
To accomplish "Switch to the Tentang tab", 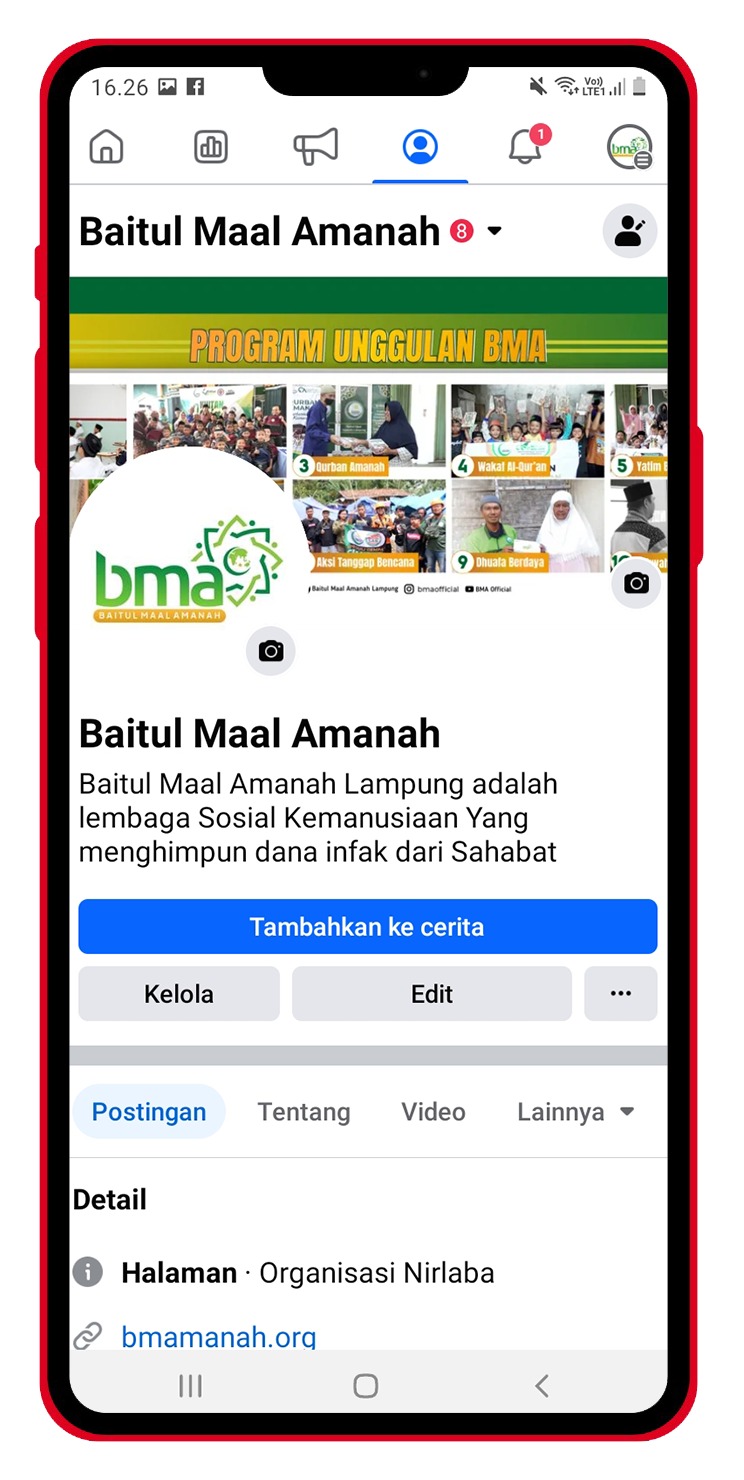I will click(304, 1112).
